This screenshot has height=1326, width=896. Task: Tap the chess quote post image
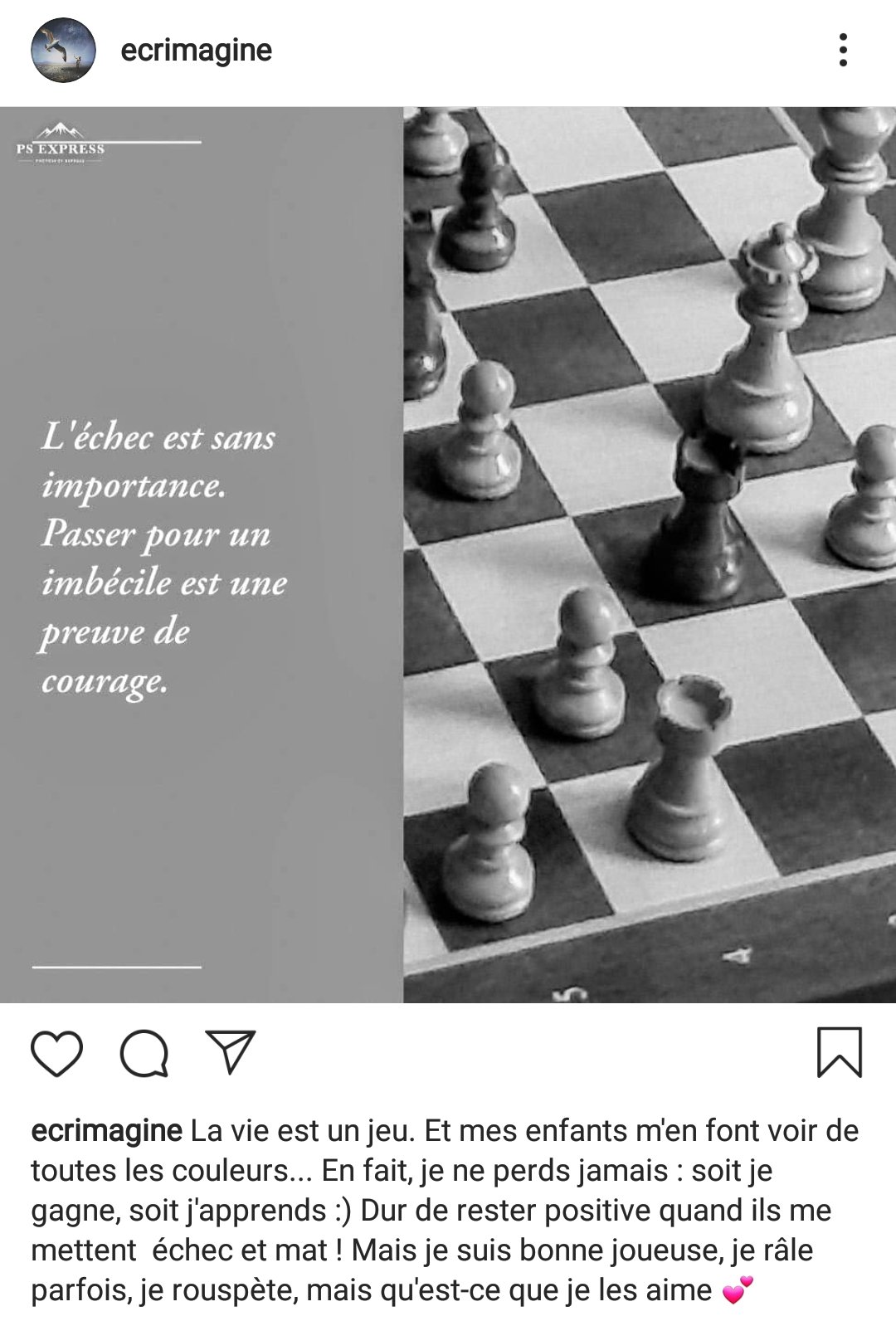tap(448, 554)
